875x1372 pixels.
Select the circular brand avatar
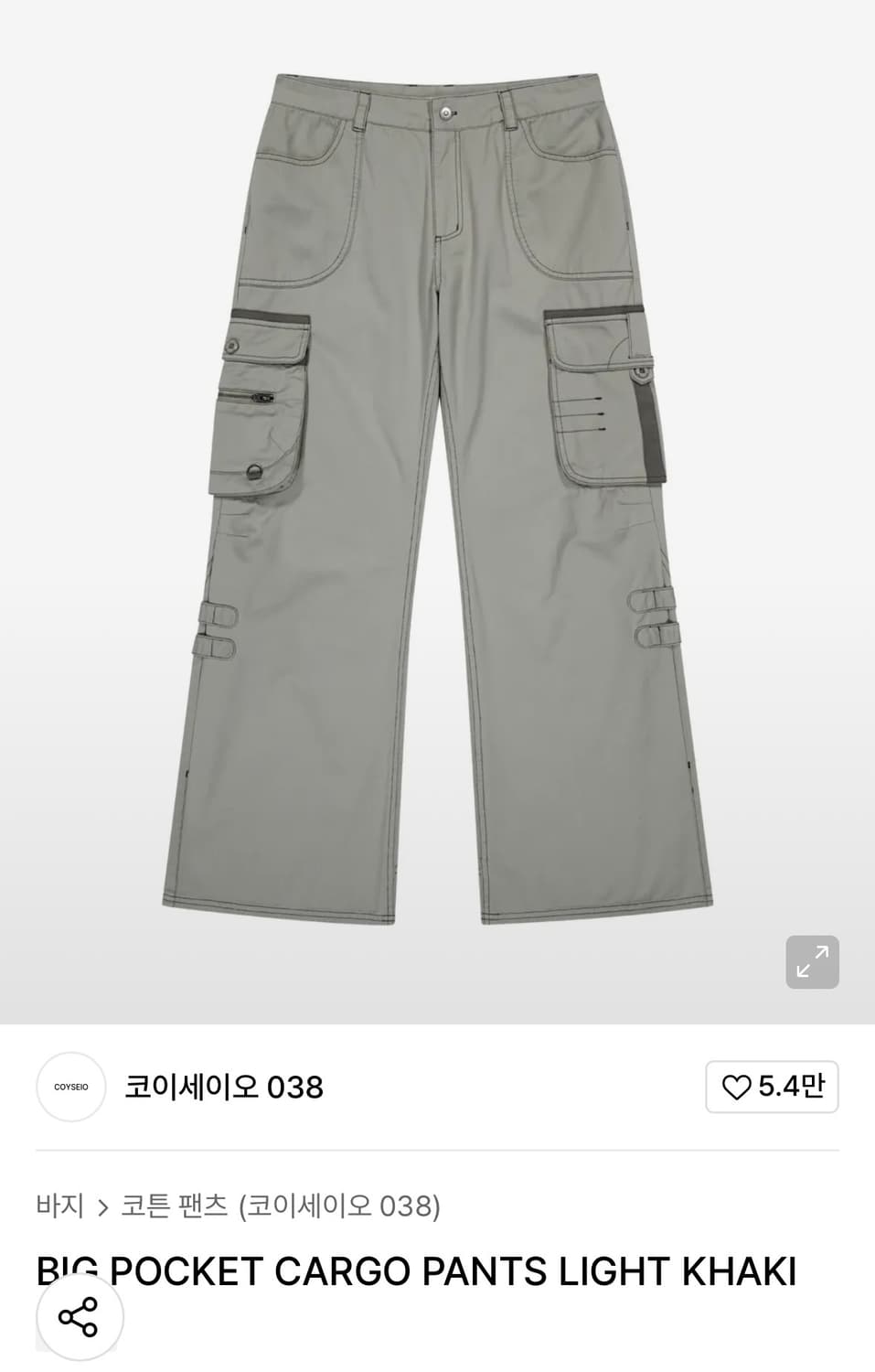[x=70, y=1087]
